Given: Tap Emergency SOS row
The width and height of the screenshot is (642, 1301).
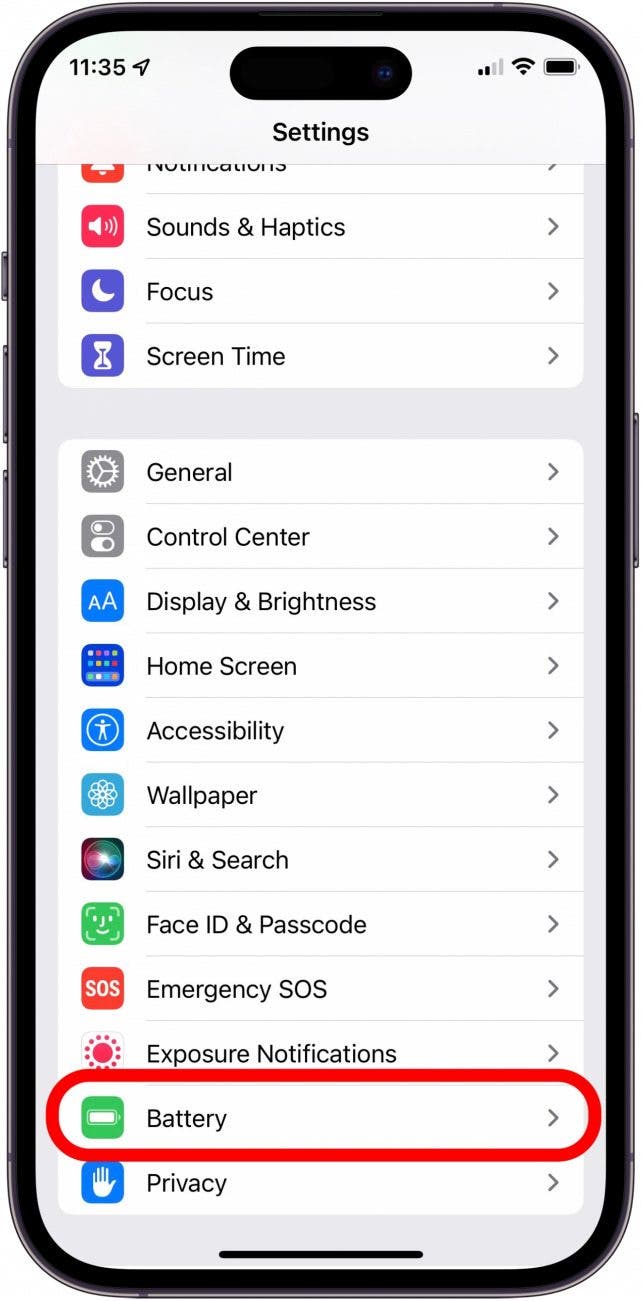Looking at the screenshot, I should 320,989.
